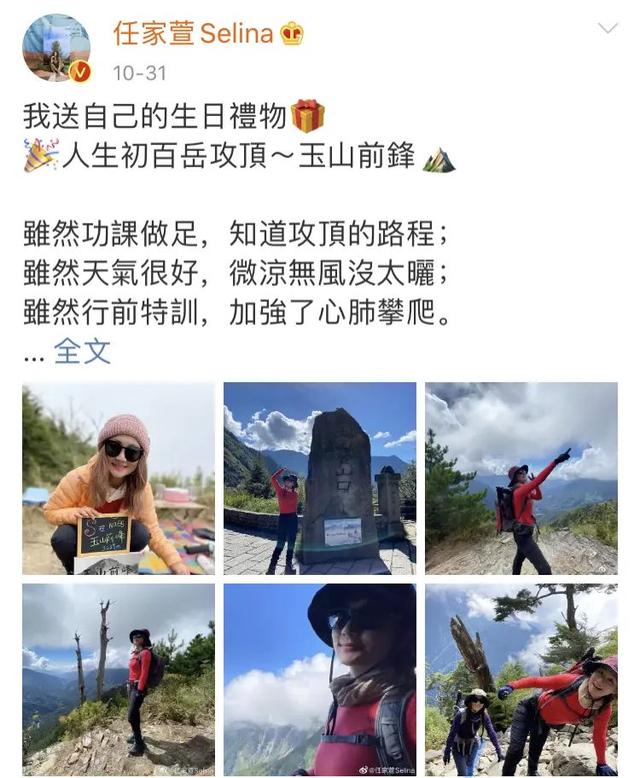Expand the post options chevron
640x778 pixels.
click(607, 28)
